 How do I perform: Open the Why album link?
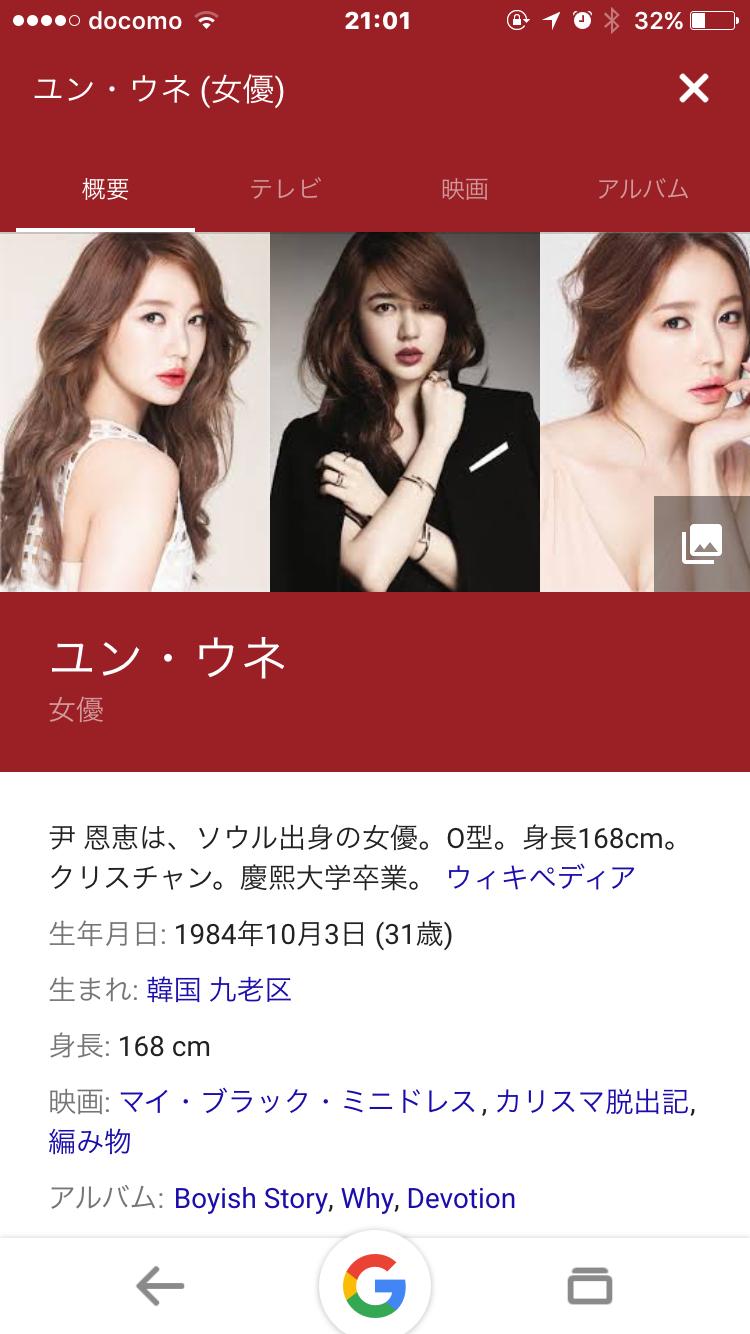point(367,1198)
